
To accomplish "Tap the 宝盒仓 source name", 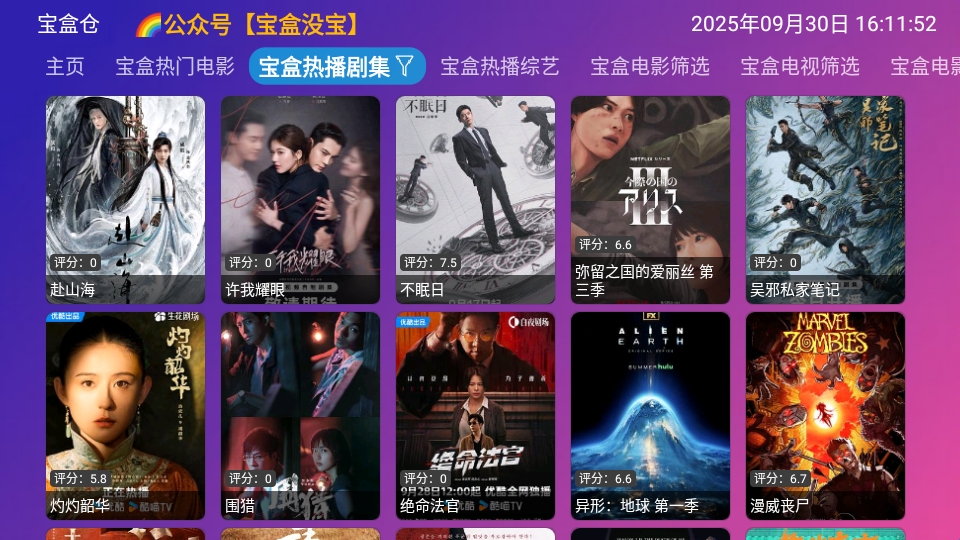I will (x=68, y=24).
